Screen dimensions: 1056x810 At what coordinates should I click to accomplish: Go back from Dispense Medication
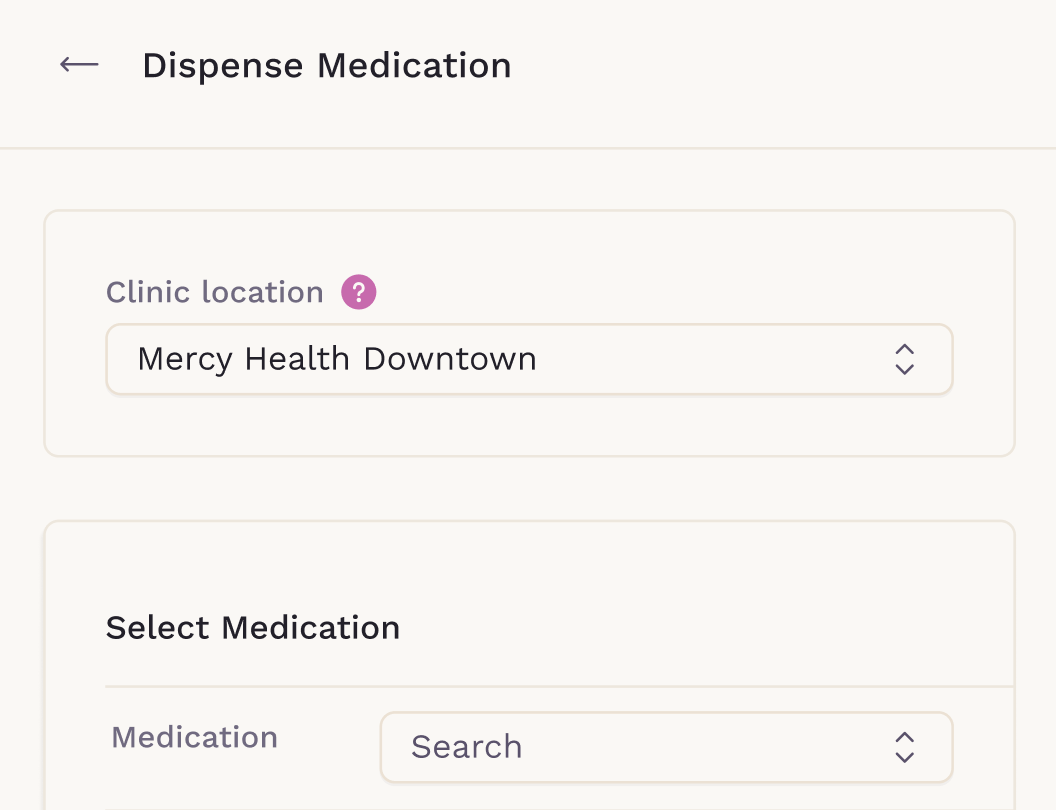click(79, 65)
